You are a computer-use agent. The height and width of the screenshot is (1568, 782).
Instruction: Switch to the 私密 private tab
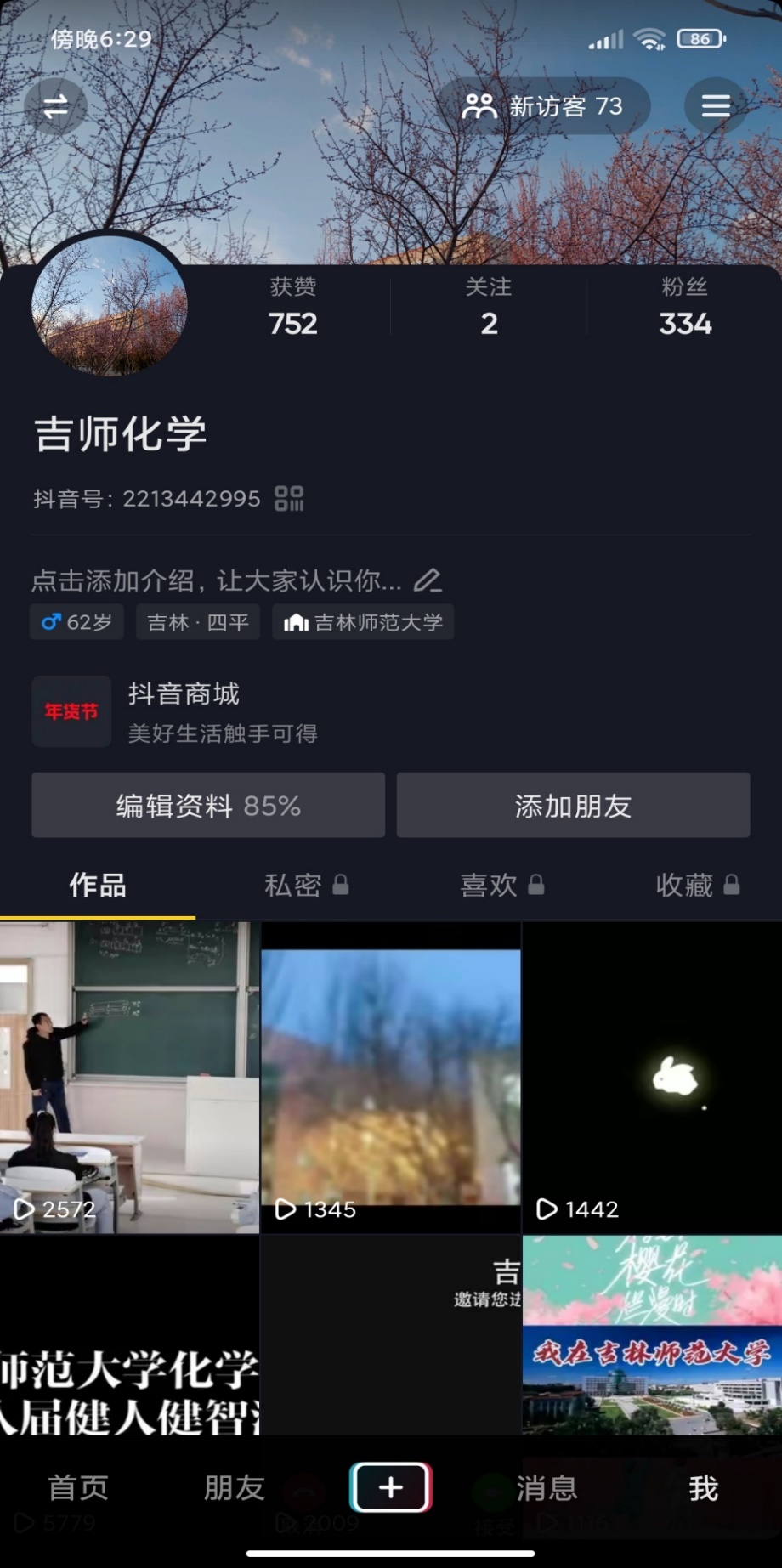[x=305, y=885]
